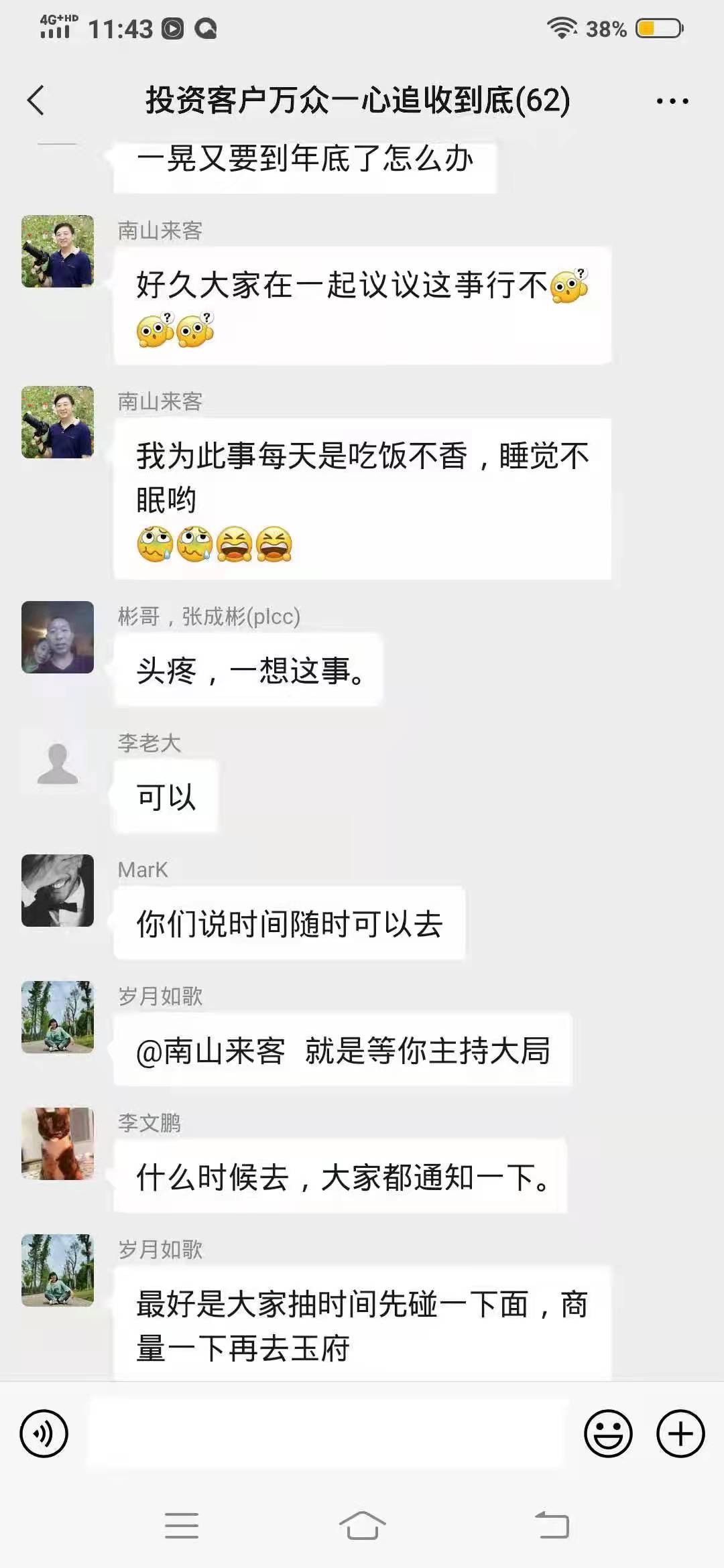724x1568 pixels.
Task: Open 彬哥，张成彬(plcc)'s profile avatar
Action: [x=58, y=637]
